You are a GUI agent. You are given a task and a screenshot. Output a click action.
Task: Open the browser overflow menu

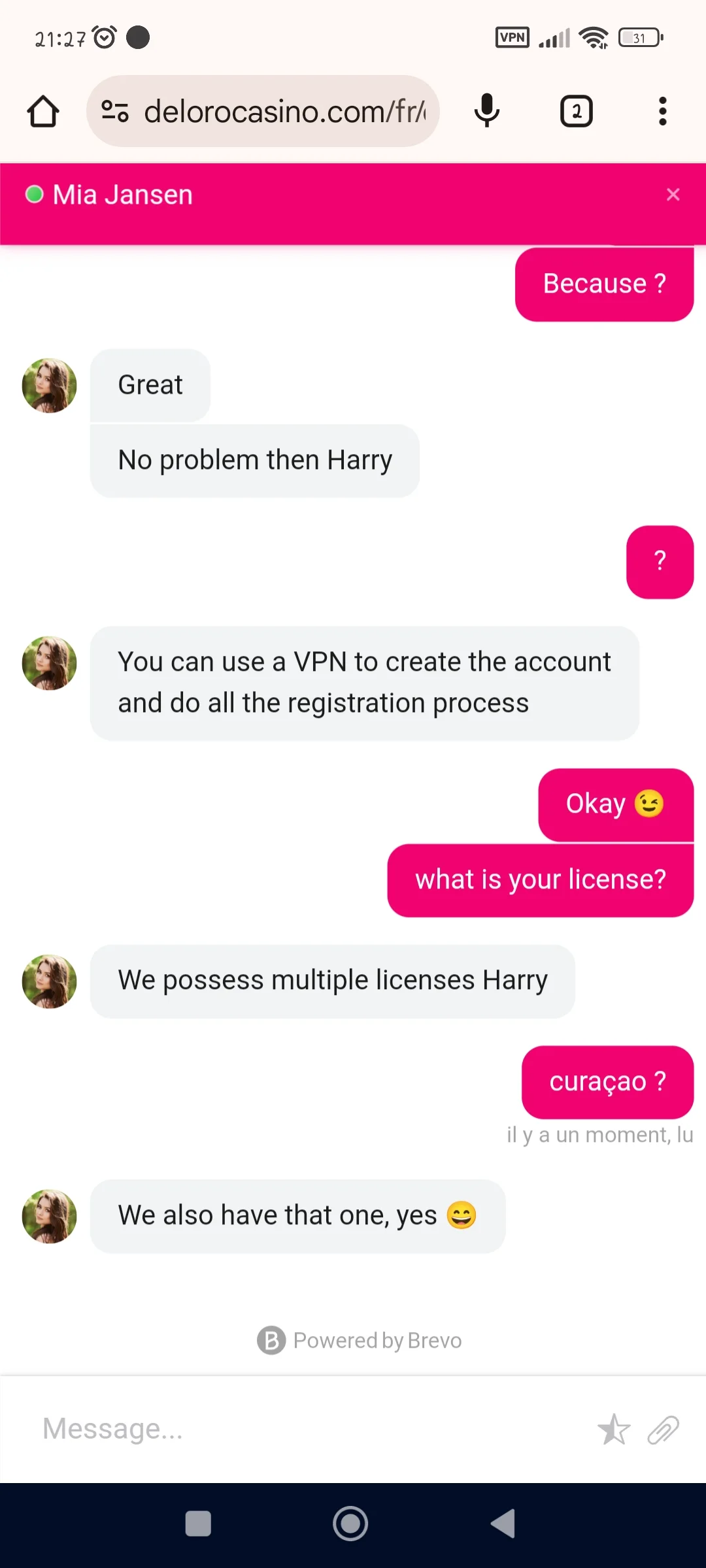662,111
